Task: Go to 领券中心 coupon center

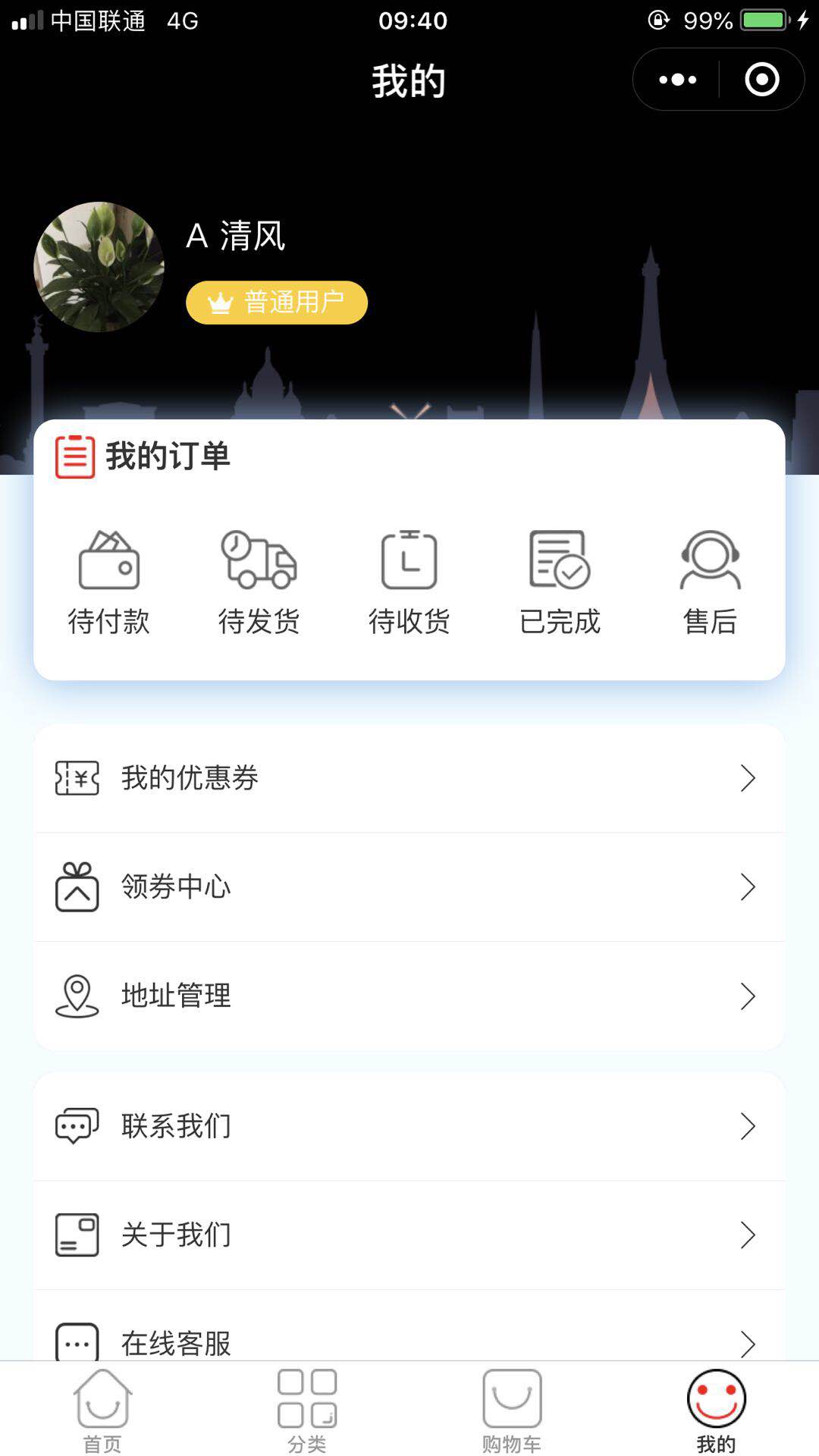Action: coord(409,886)
